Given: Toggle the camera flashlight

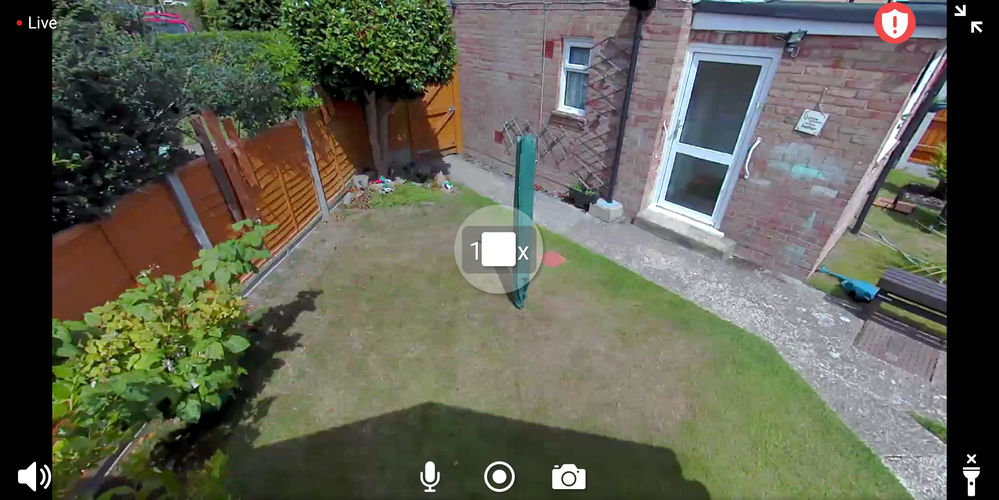Looking at the screenshot, I should [971, 473].
